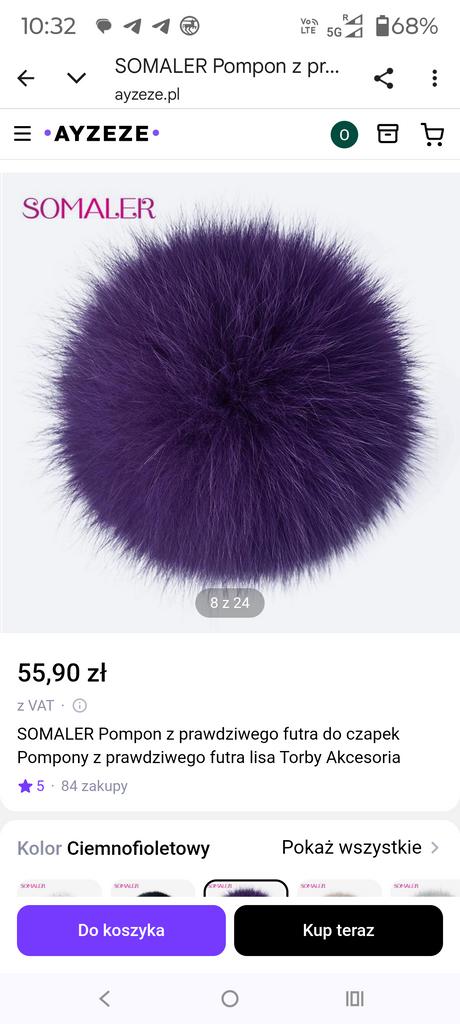Open the shopping cart

pos(432,135)
